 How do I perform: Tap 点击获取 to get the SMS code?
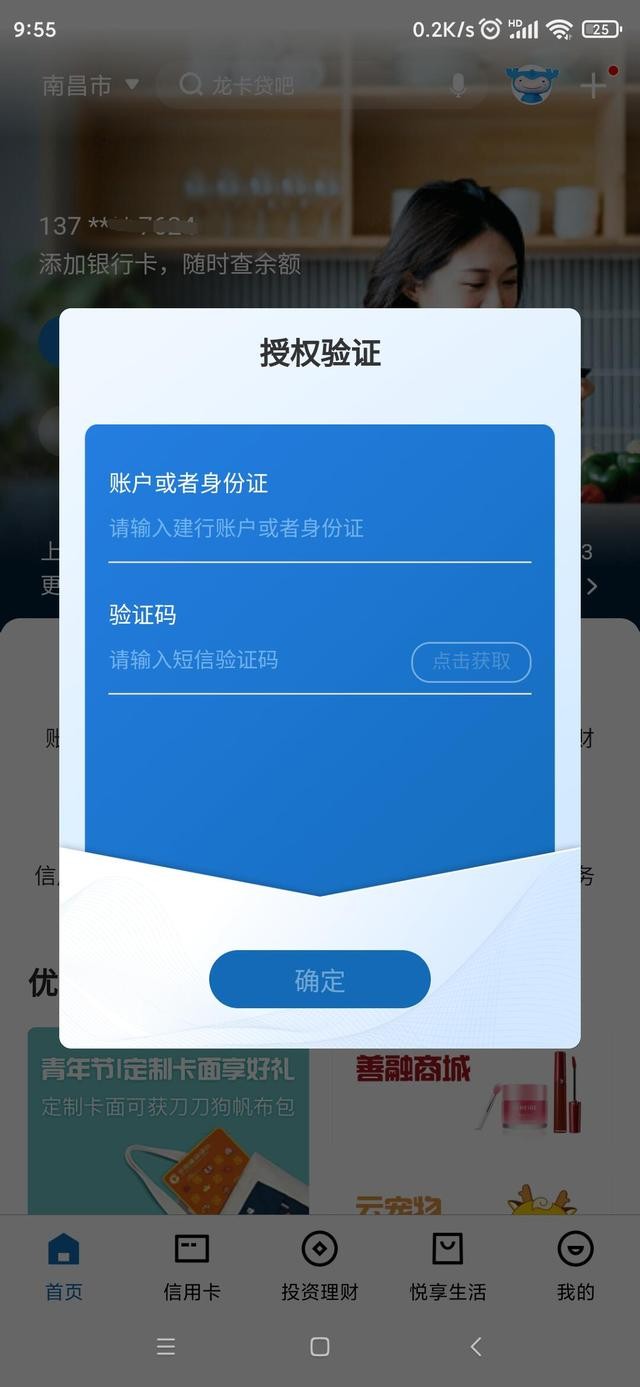coord(471,661)
